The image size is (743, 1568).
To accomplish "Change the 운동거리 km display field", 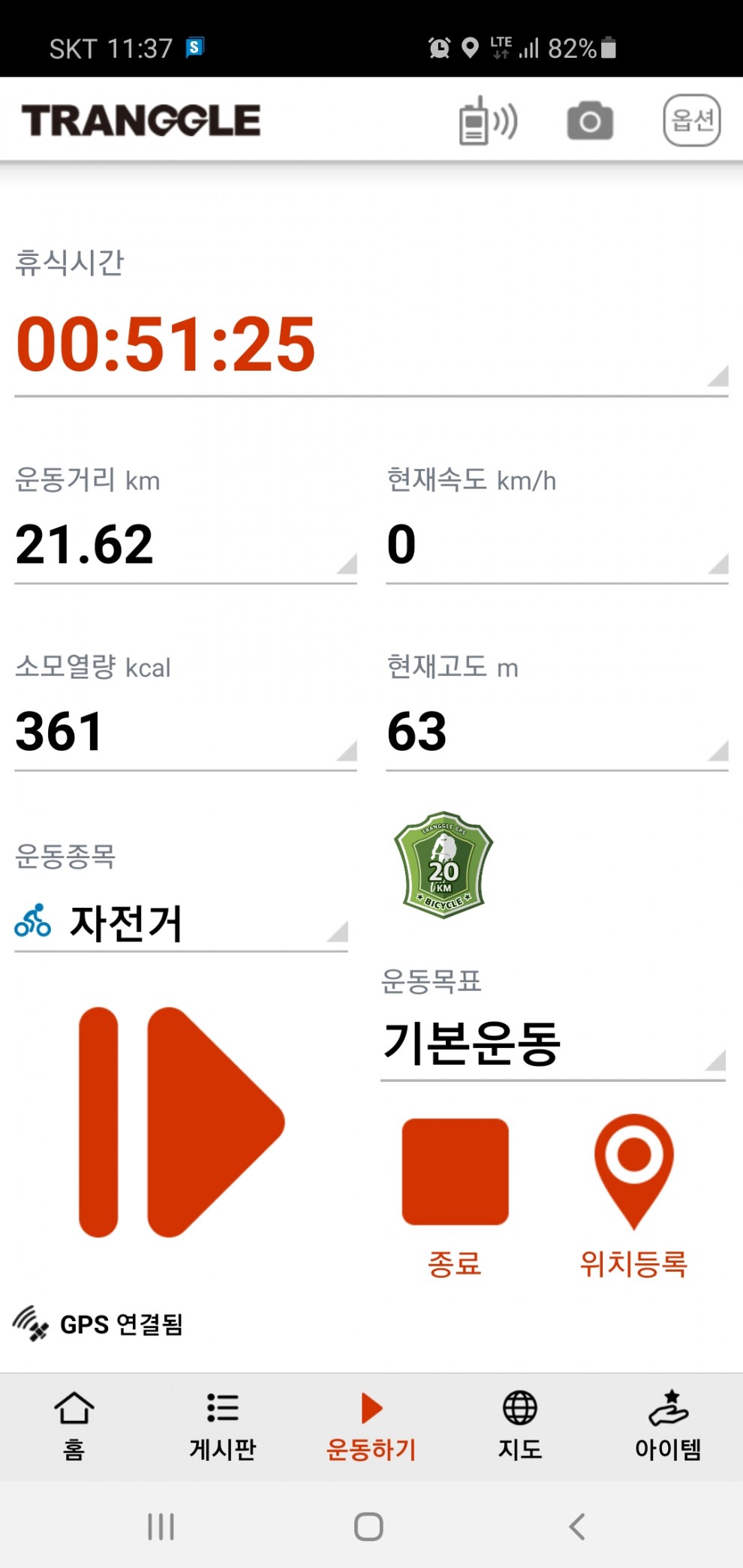I will coord(185,544).
